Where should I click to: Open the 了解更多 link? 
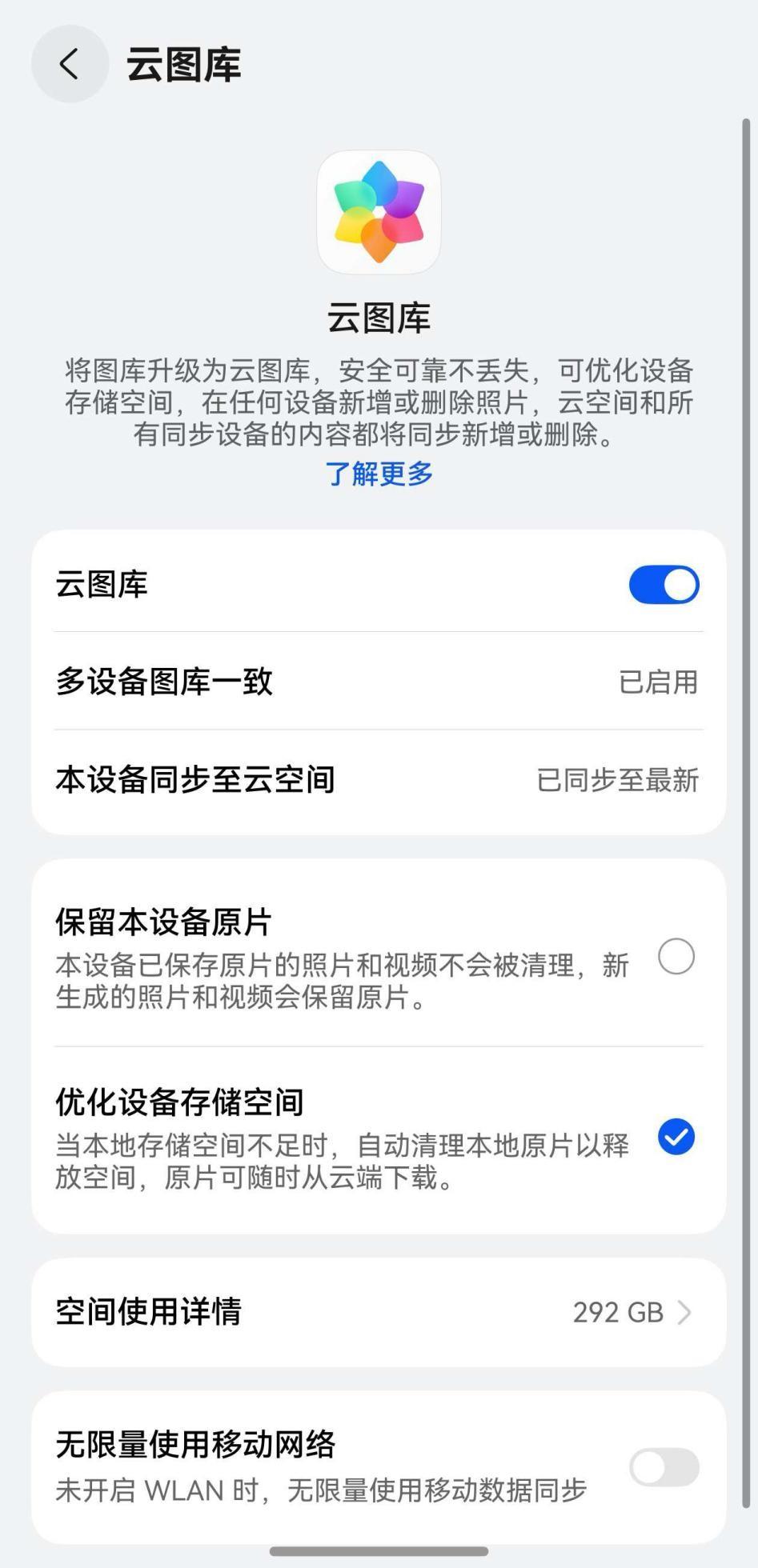pyautogui.click(x=379, y=474)
